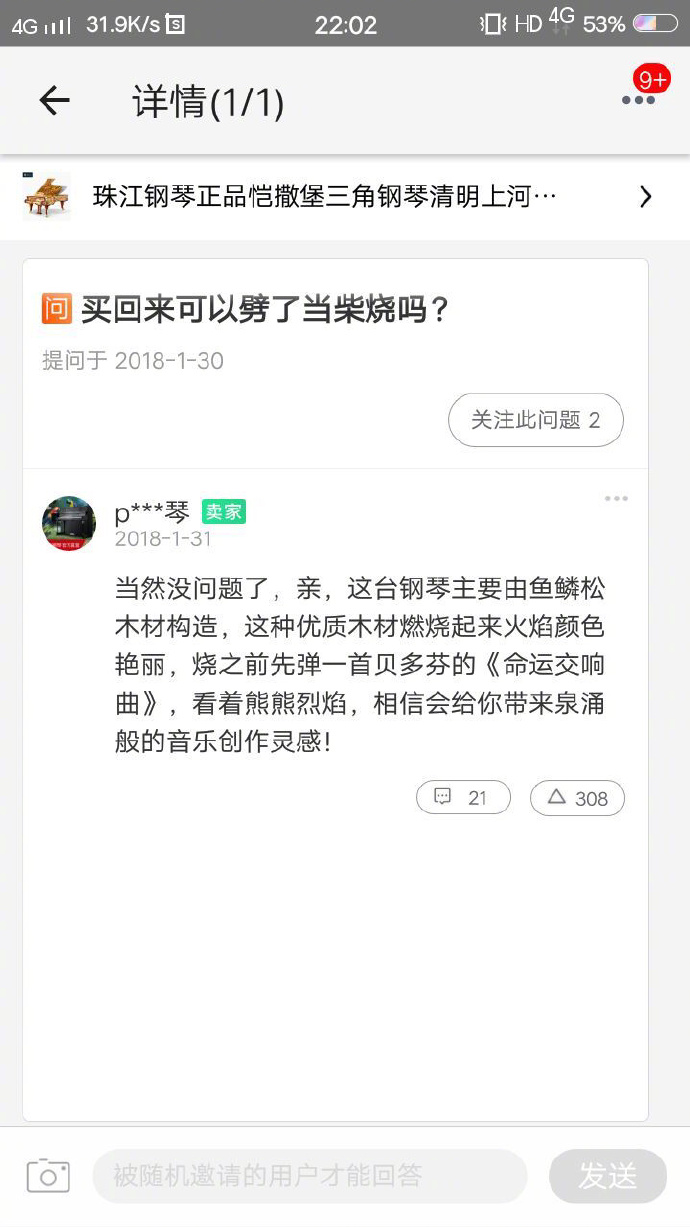Tap the camera icon to attach a photo
690x1227 pixels.
coord(48,1175)
